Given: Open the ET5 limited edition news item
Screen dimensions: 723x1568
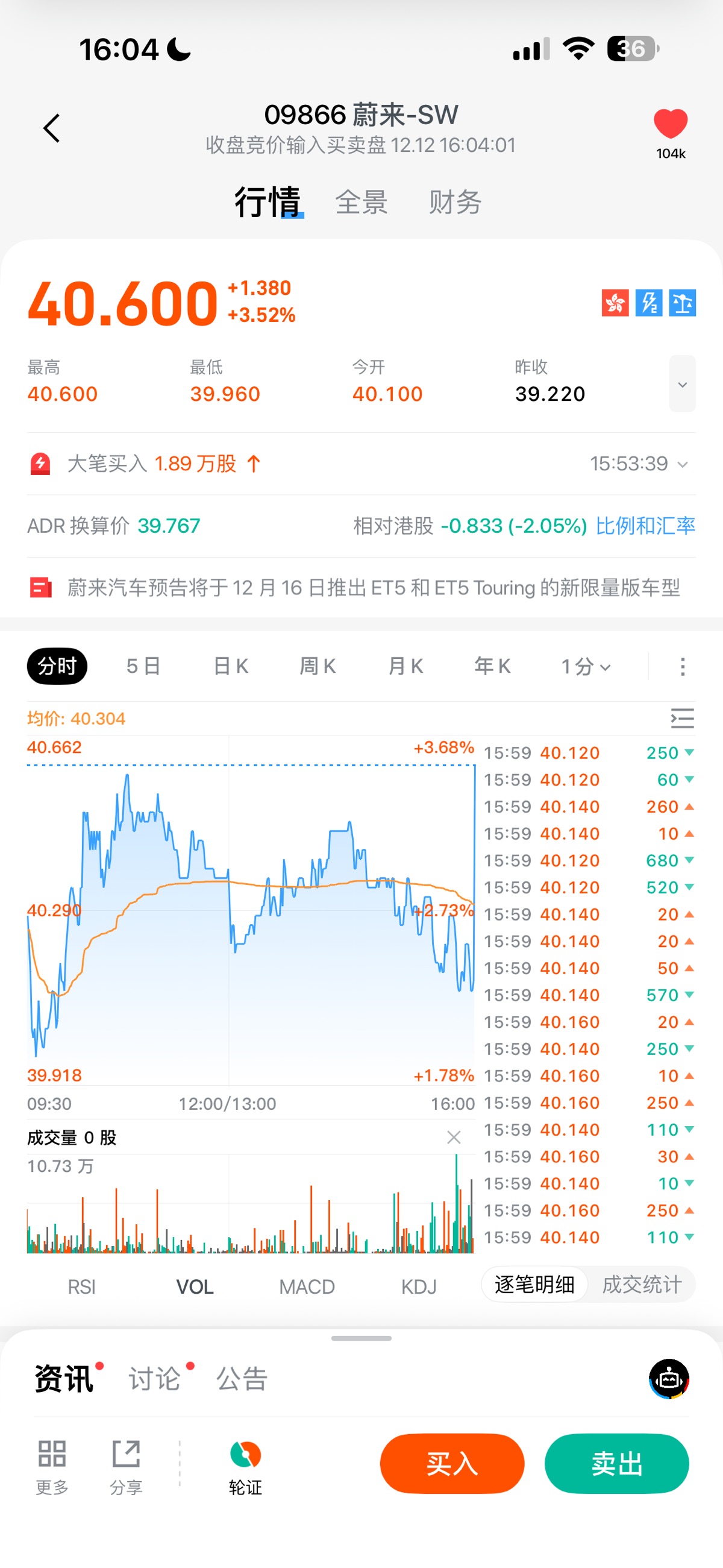Looking at the screenshot, I should tap(372, 588).
